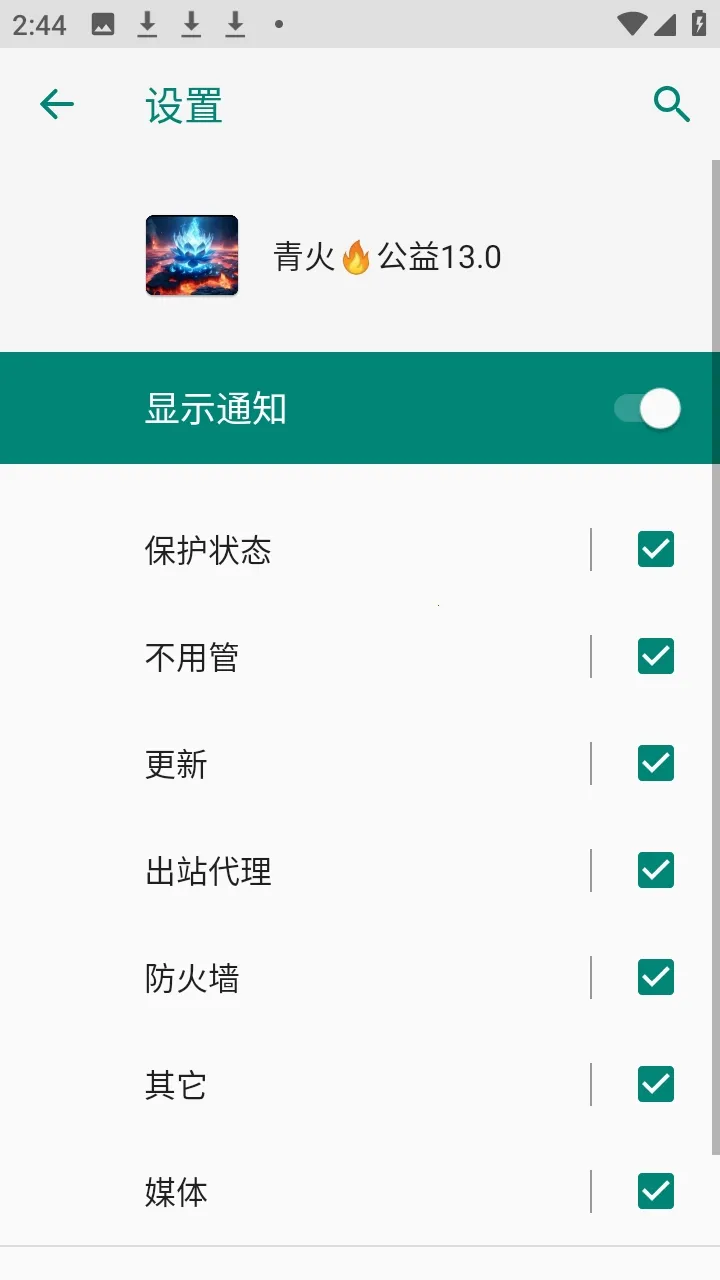Turn off the 显示通知 switch
The image size is (720, 1280).
point(645,408)
